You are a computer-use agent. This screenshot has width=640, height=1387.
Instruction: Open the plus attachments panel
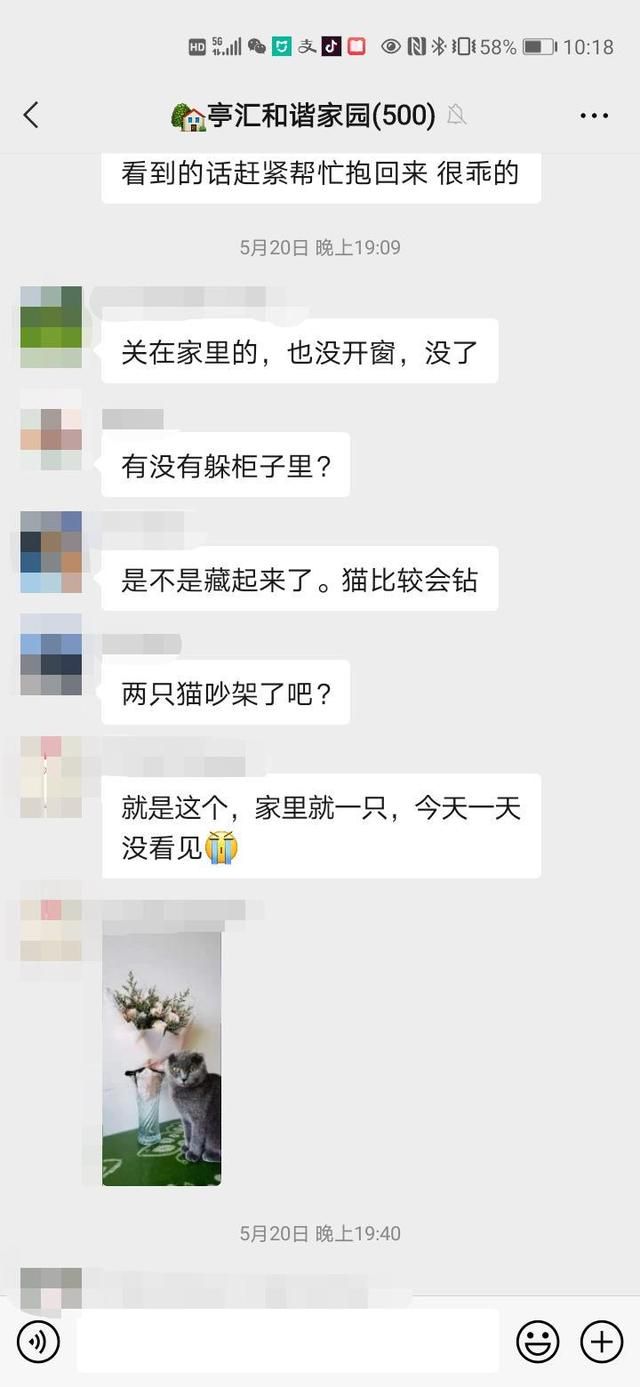(x=602, y=1341)
